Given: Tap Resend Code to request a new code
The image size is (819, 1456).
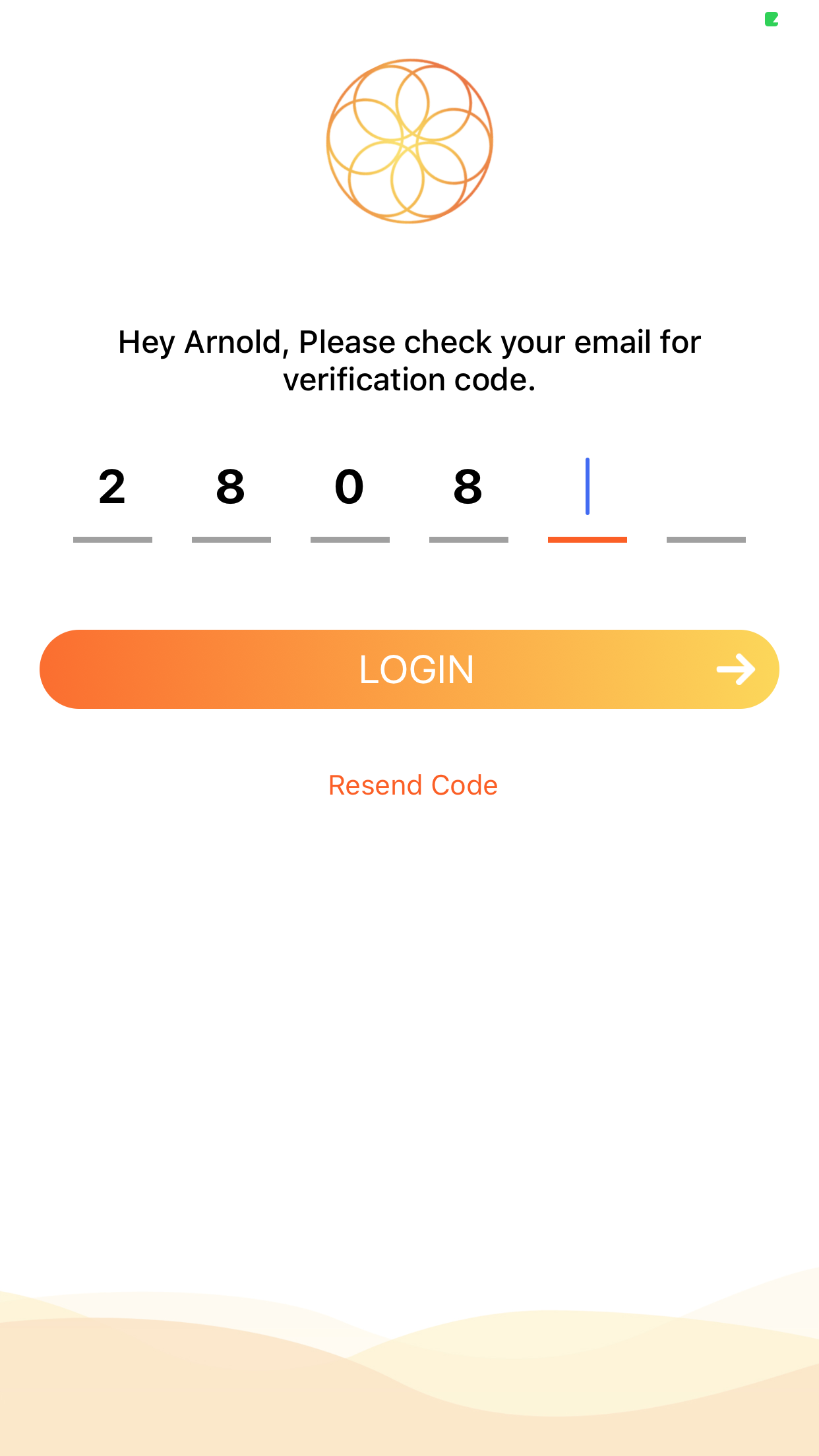Looking at the screenshot, I should pyautogui.click(x=413, y=785).
